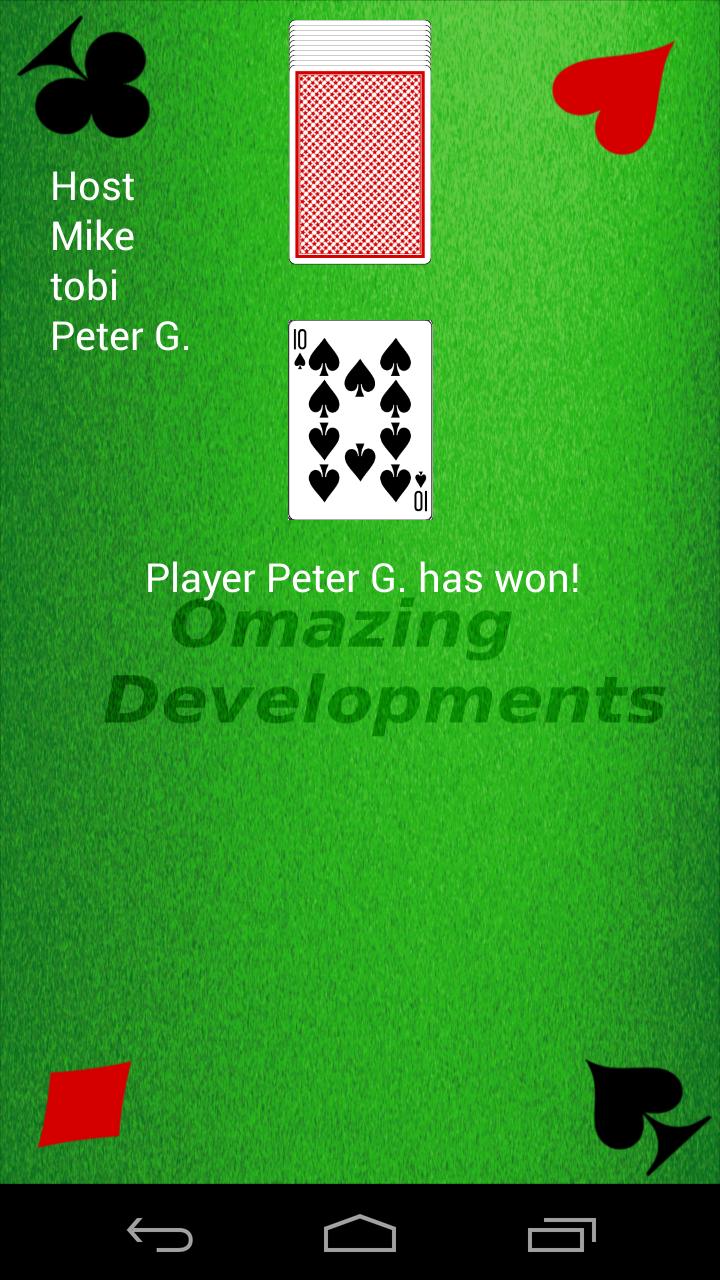This screenshot has height=1280, width=720.
Task: Return to the home screen
Action: (360, 1234)
